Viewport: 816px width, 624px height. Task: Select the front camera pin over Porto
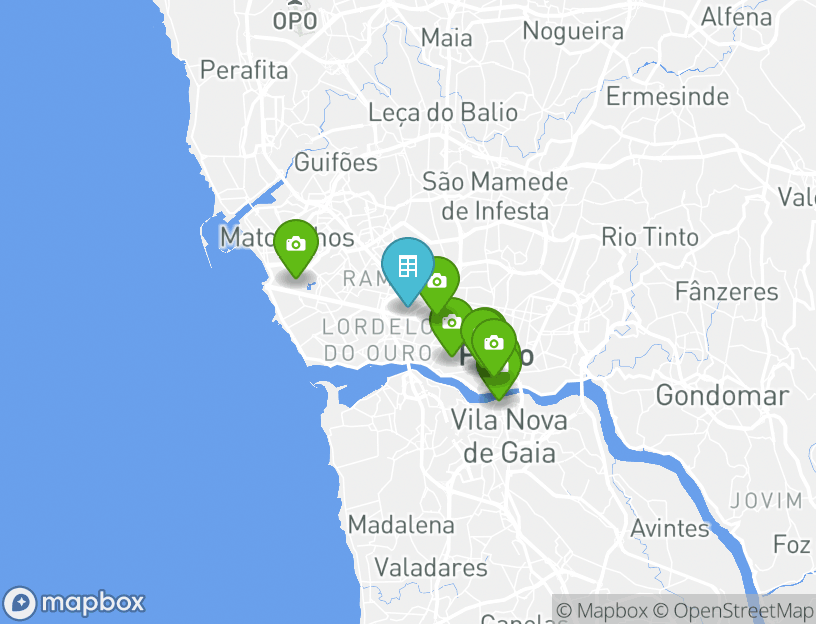click(x=493, y=343)
